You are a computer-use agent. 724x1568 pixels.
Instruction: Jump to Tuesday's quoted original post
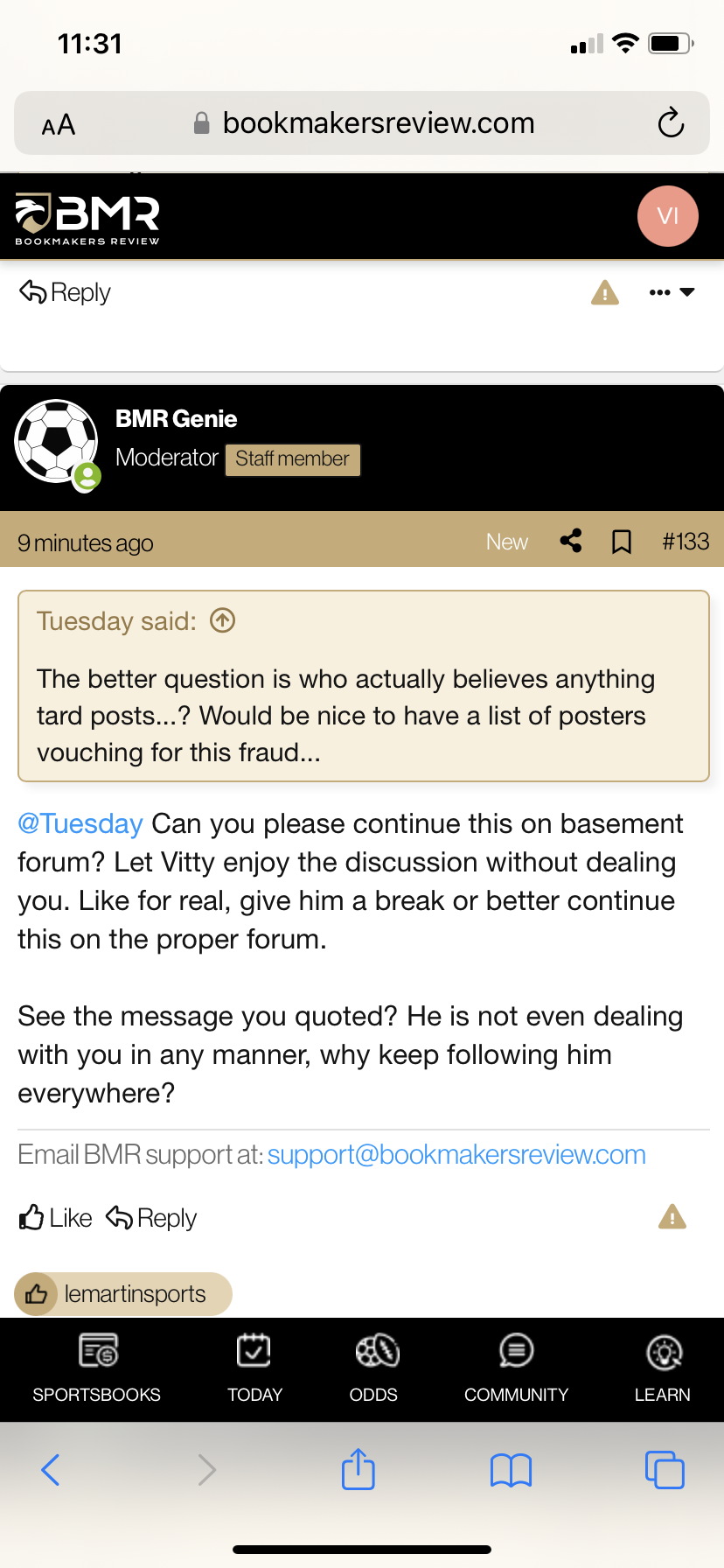223,620
